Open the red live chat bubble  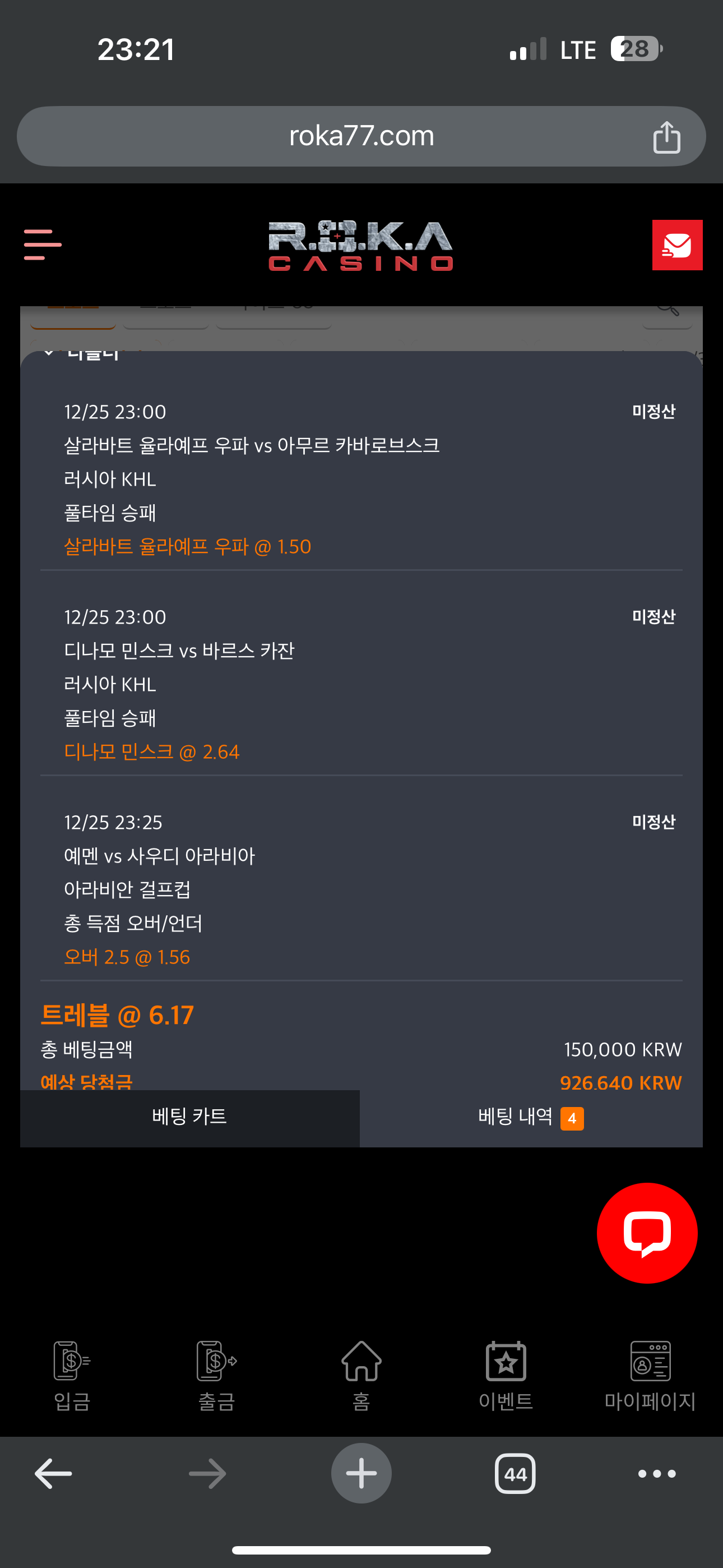pos(646,1233)
